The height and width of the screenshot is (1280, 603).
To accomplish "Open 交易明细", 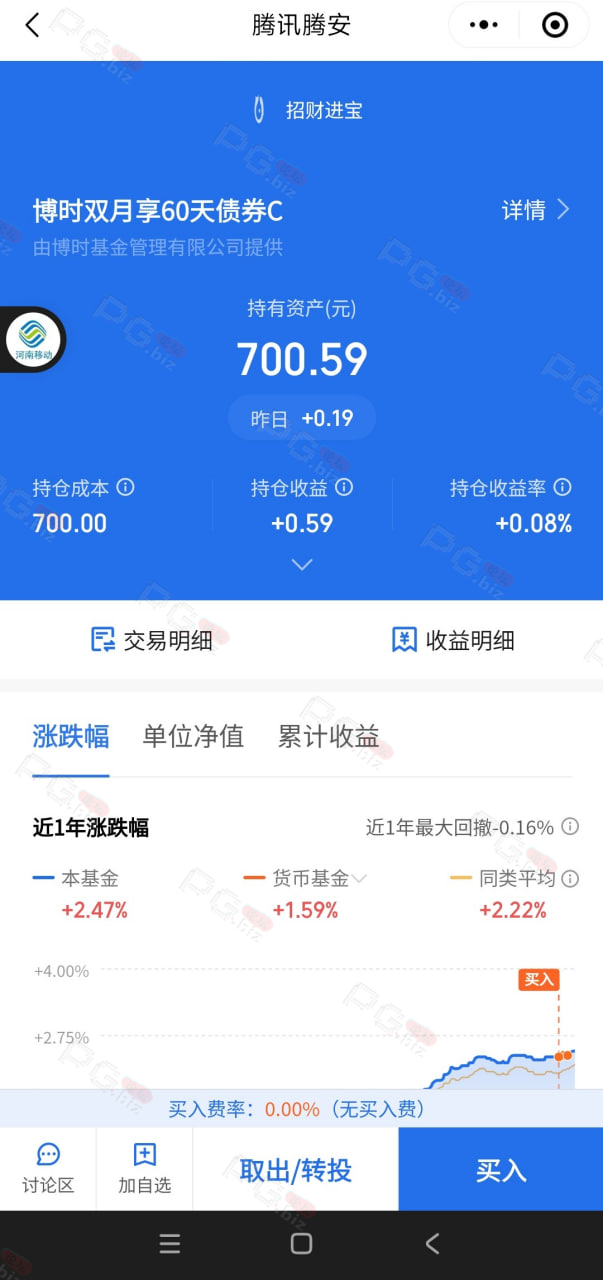I will [152, 641].
